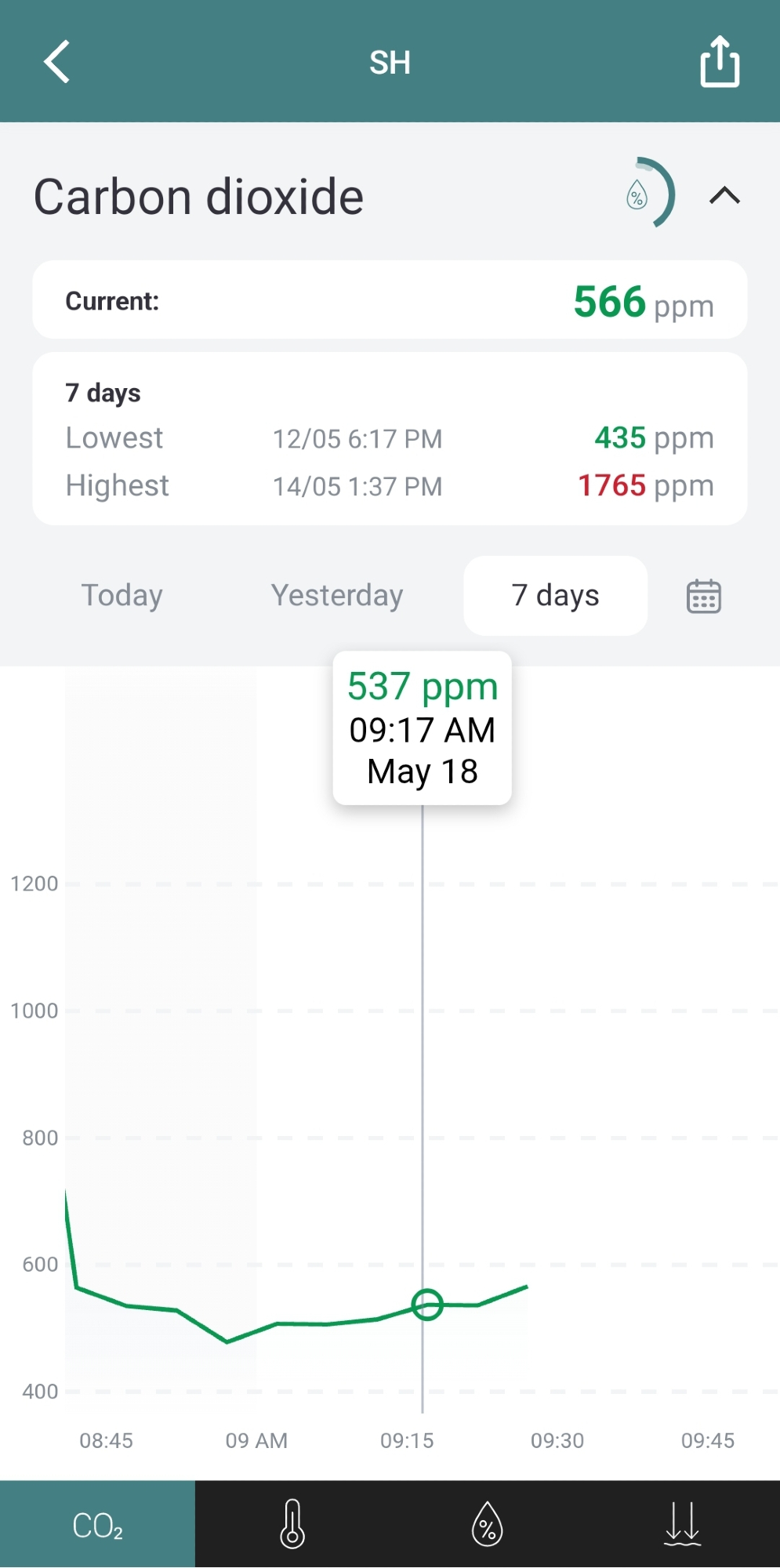
Task: Go back from the SH screen
Action: [x=56, y=62]
